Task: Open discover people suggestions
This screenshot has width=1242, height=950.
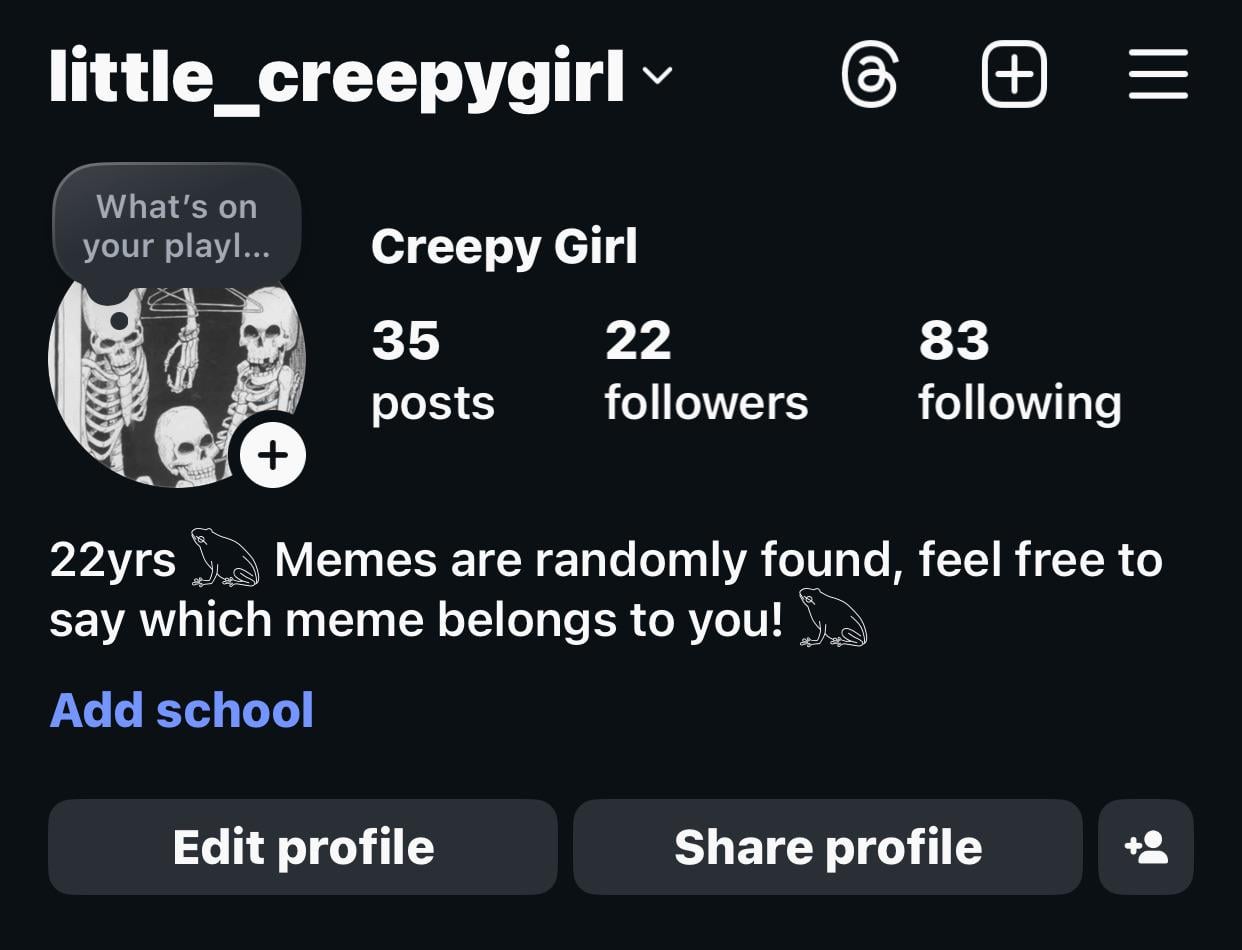Action: click(1146, 847)
